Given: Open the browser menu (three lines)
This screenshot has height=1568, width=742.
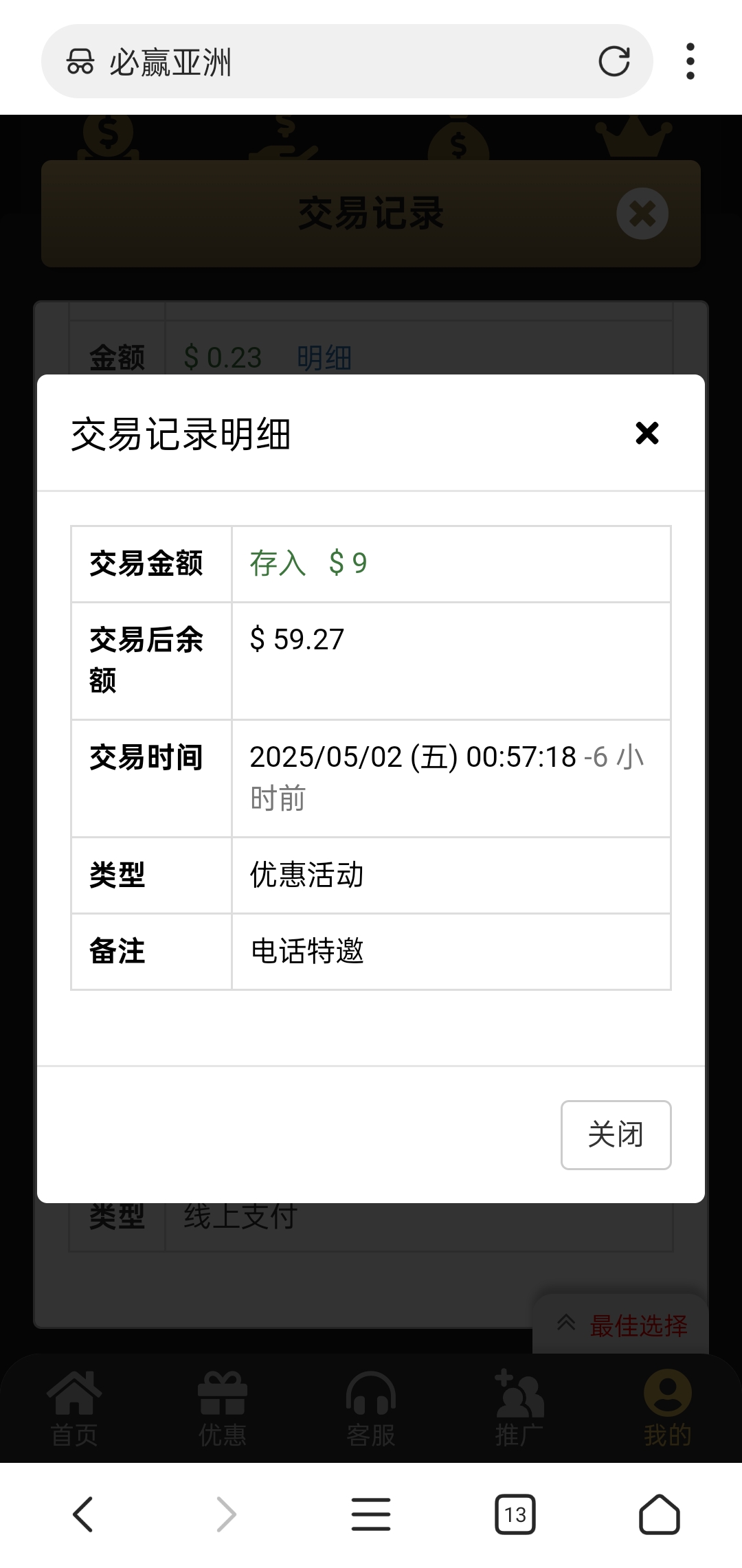Looking at the screenshot, I should tap(371, 1514).
